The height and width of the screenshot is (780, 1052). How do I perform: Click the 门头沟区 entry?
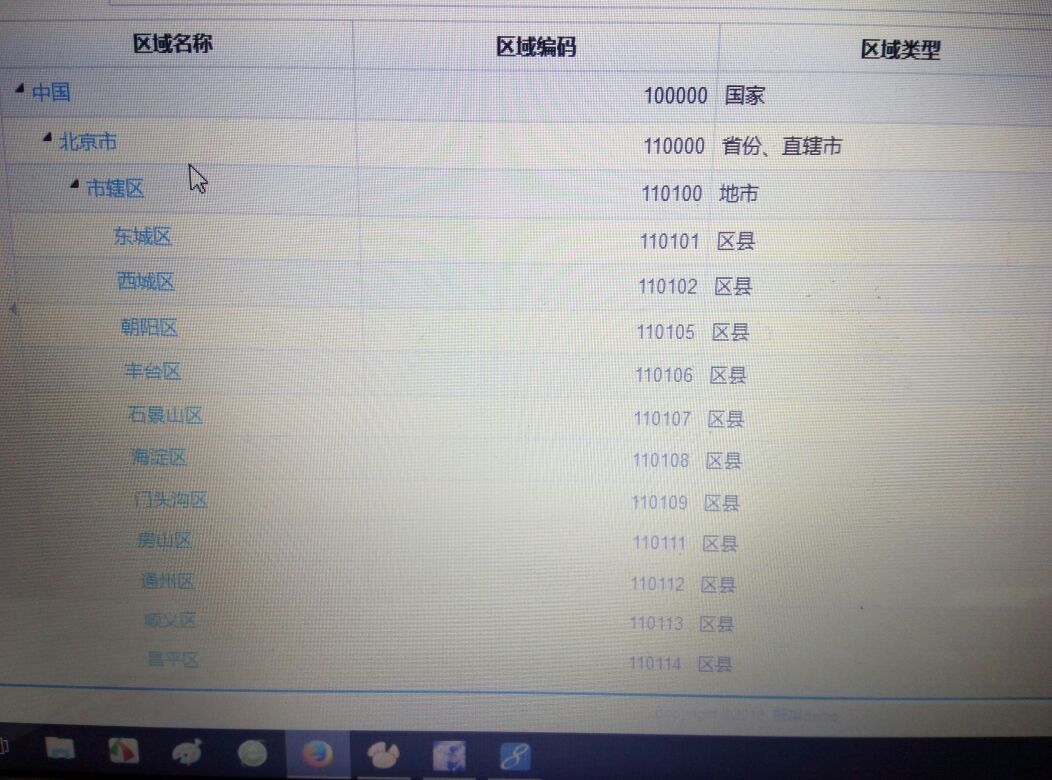point(171,499)
